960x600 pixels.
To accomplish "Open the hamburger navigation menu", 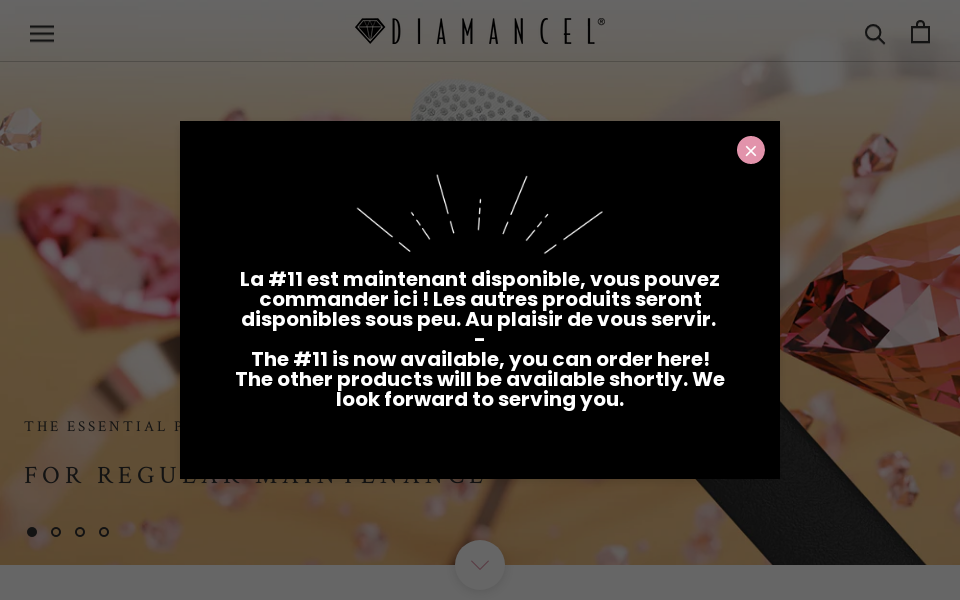I will pos(42,33).
